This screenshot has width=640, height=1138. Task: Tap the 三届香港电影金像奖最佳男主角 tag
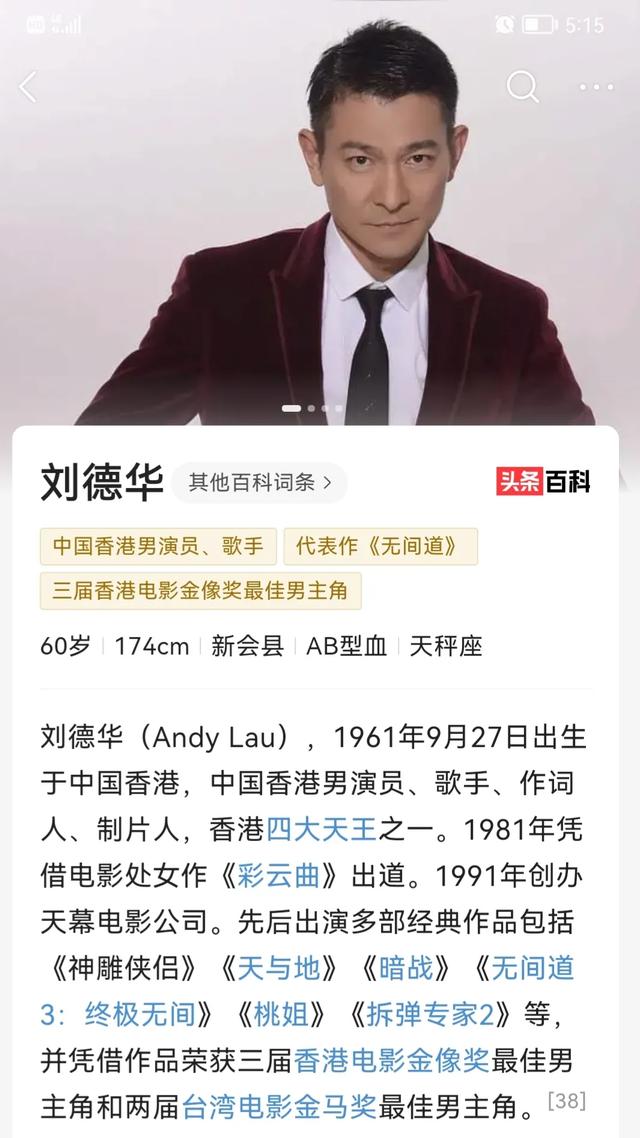point(200,591)
